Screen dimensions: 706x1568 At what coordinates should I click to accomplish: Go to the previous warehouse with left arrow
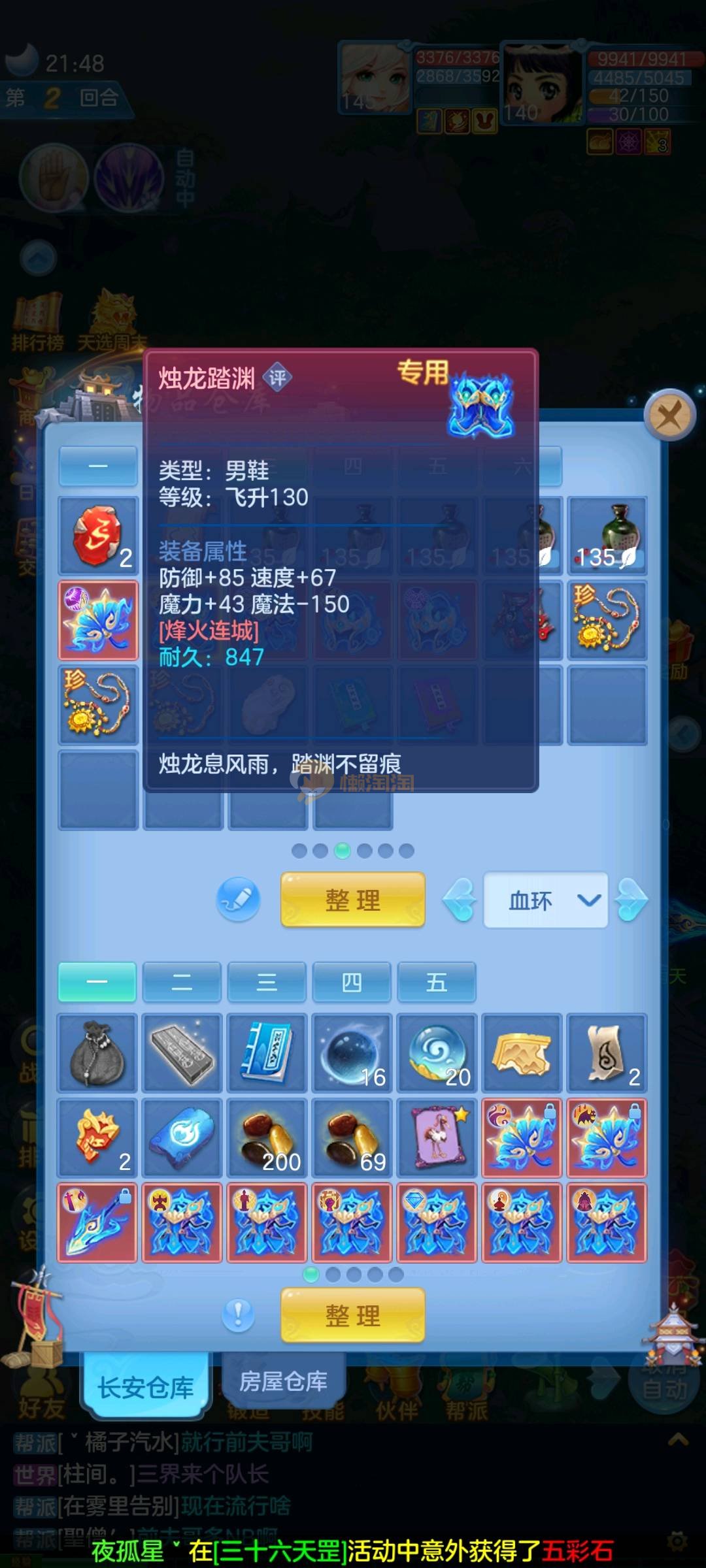(x=460, y=900)
